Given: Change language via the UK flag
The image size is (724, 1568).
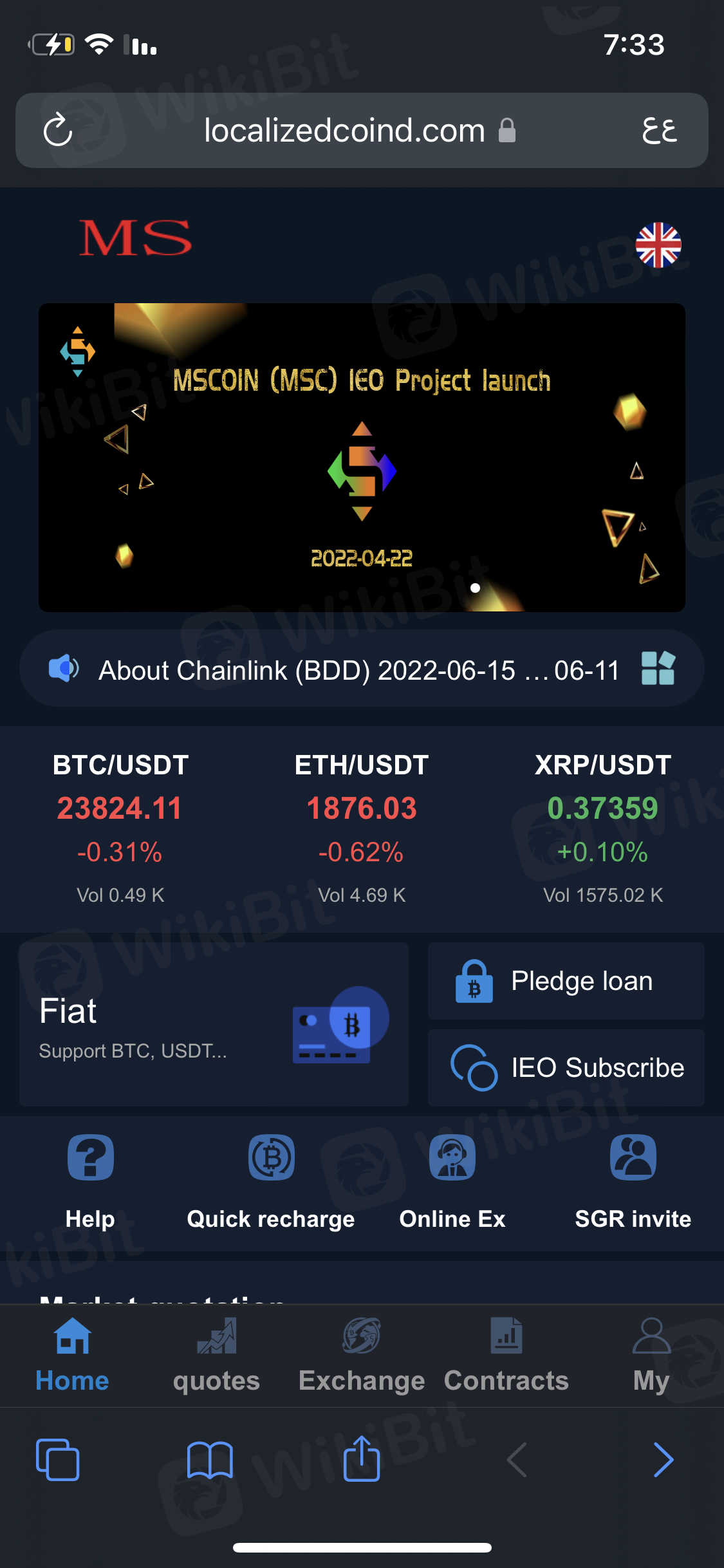Looking at the screenshot, I should click(x=658, y=245).
